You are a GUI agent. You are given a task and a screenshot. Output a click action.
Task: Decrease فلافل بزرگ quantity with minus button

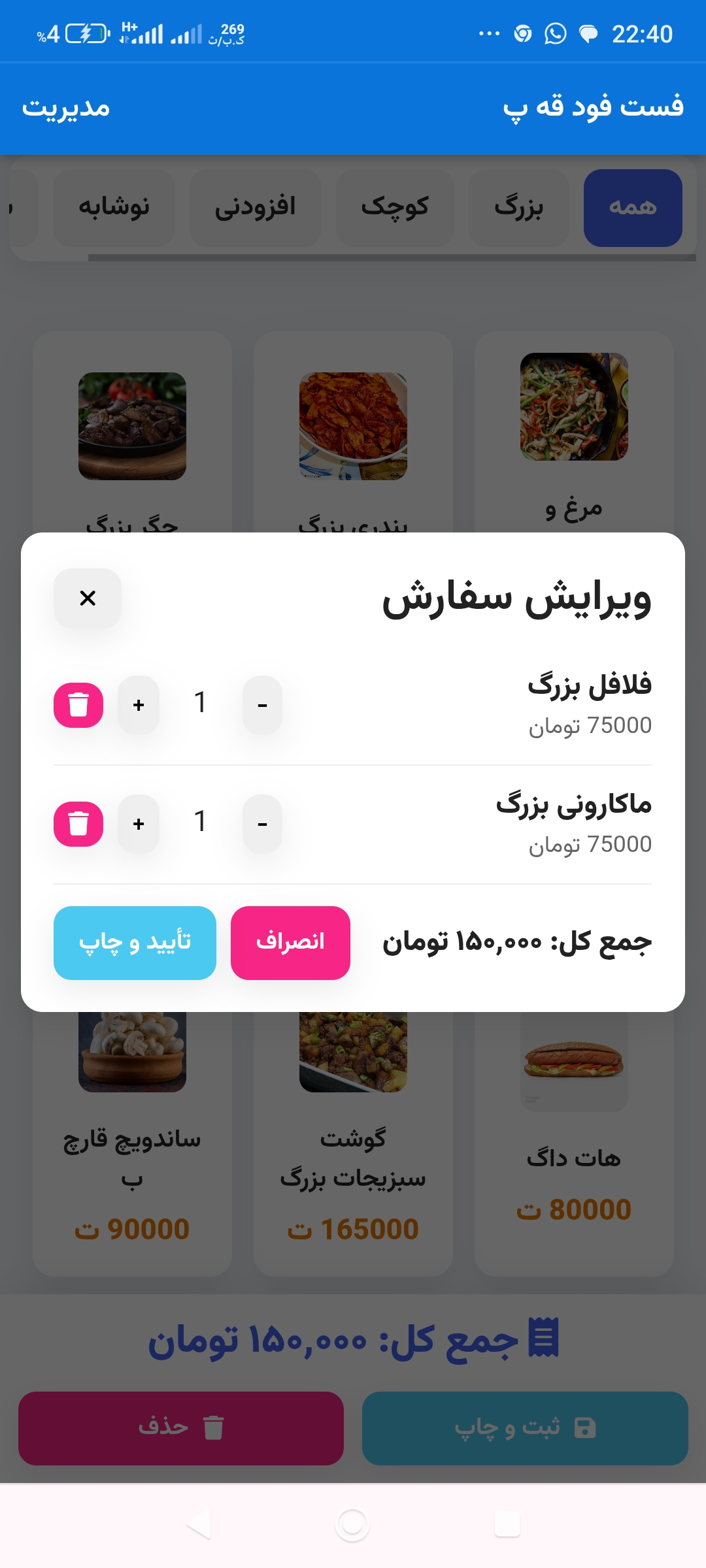tap(261, 705)
